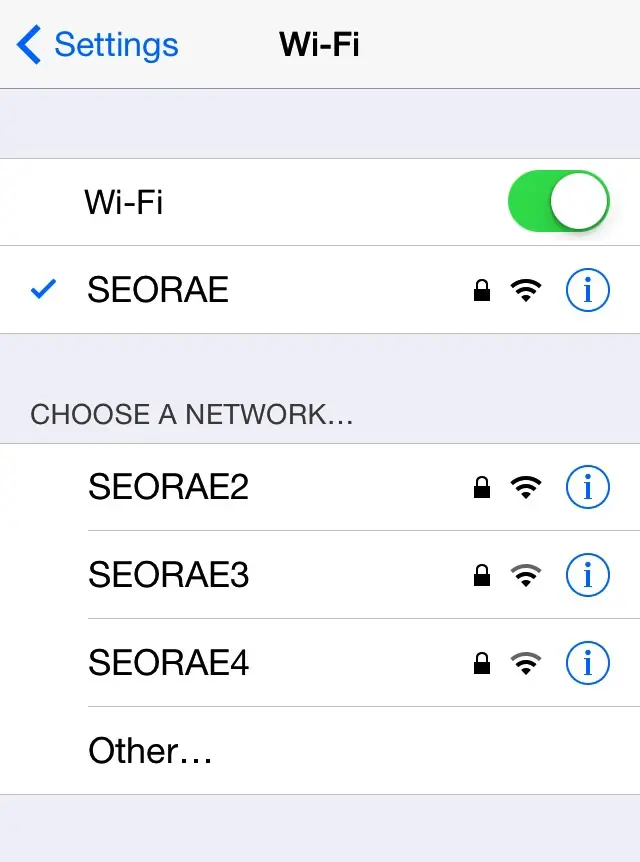Open info for connected network SEORAE
The height and width of the screenshot is (862, 640).
tap(587, 290)
